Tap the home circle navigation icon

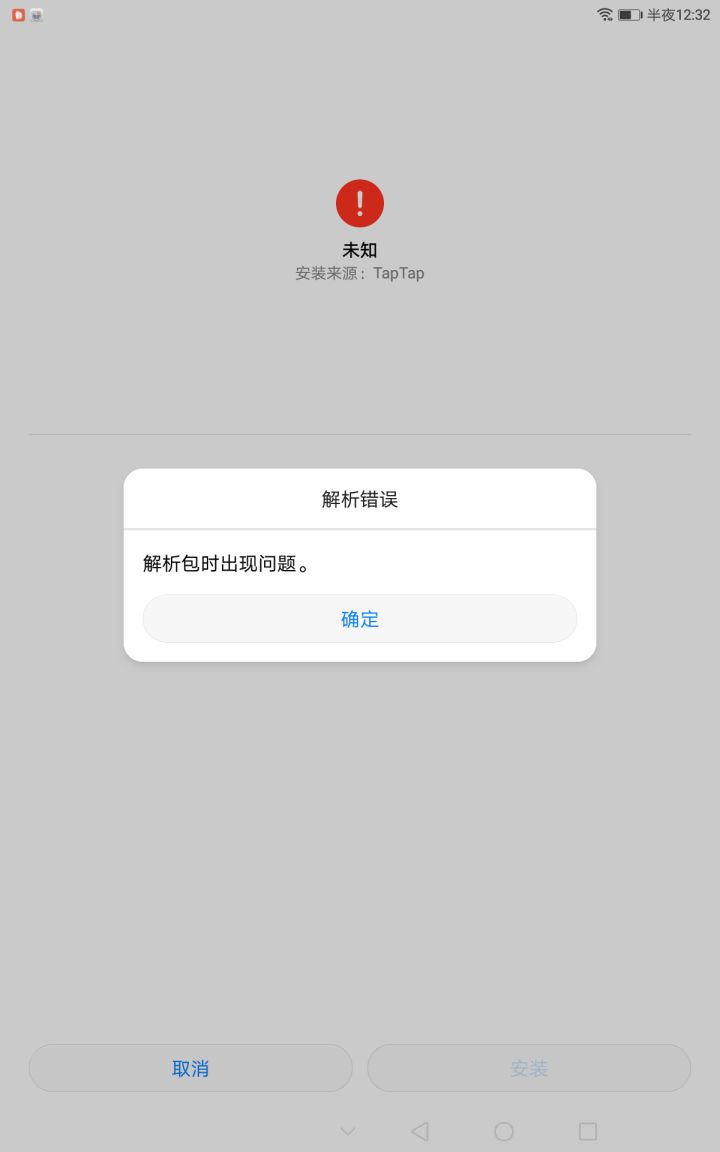pyautogui.click(x=503, y=1130)
